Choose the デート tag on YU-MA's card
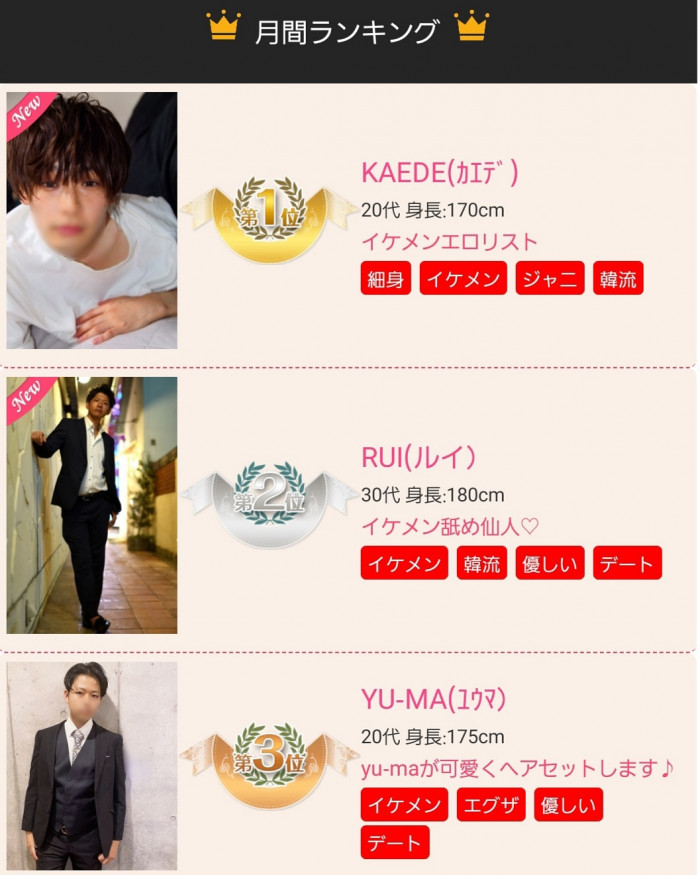Screen dimensions: 700x875 [x=395, y=842]
